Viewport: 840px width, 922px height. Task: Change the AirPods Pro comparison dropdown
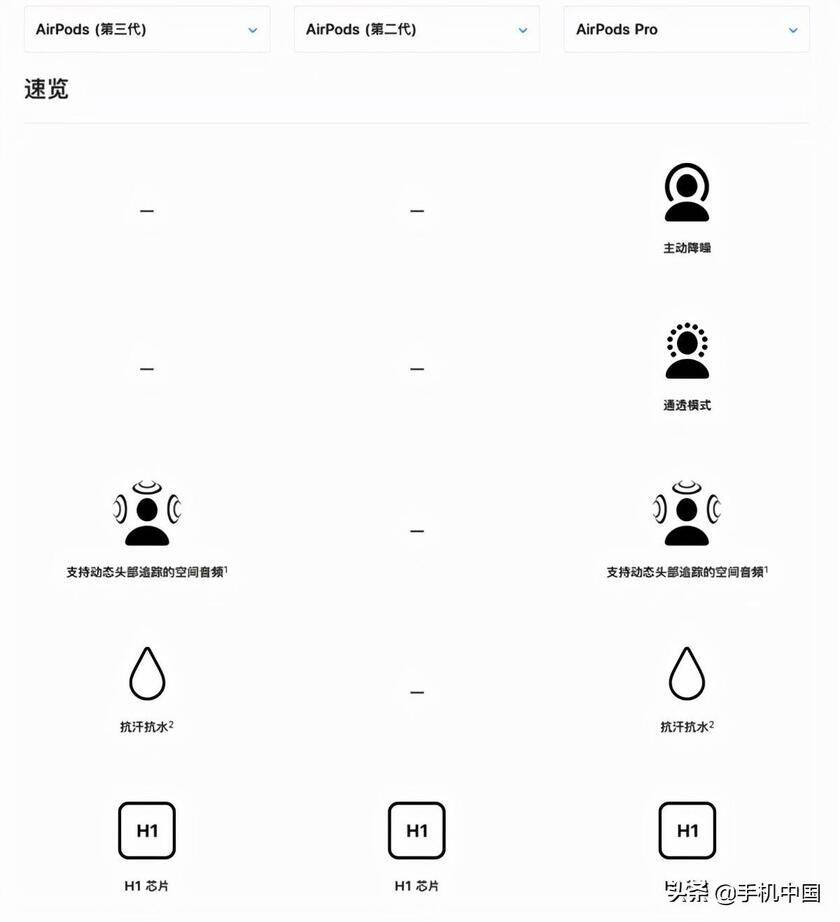click(686, 30)
